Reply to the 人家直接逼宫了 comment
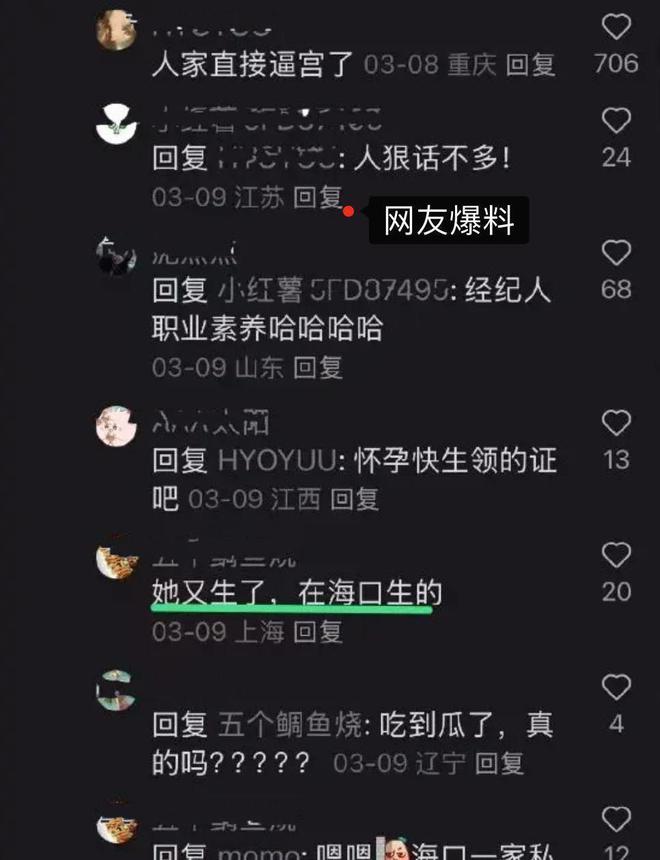Screen dimensions: 660x860 tap(530, 65)
